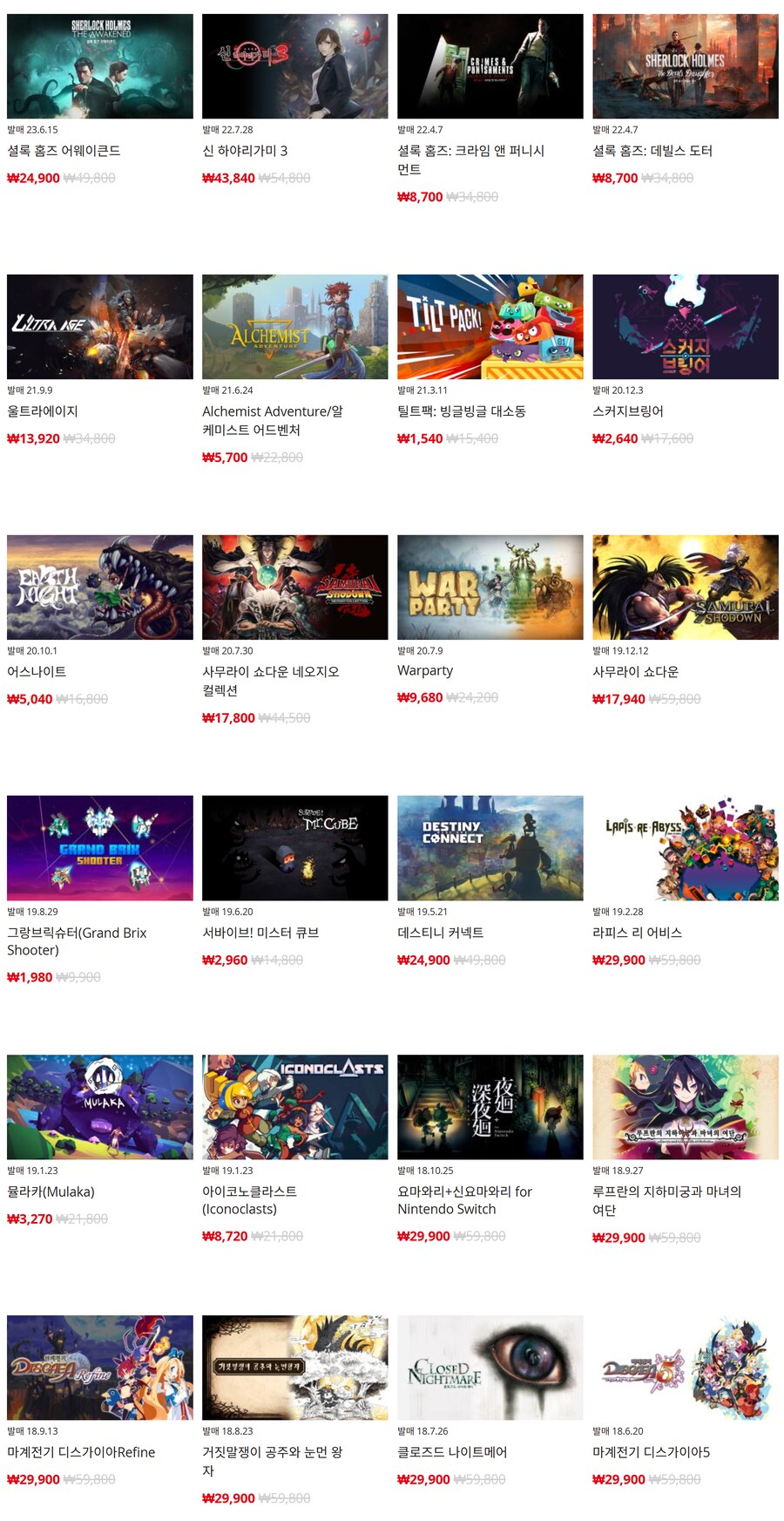
Task: Open the 마계전기 디스가이아5 card
Action: pos(685,1367)
